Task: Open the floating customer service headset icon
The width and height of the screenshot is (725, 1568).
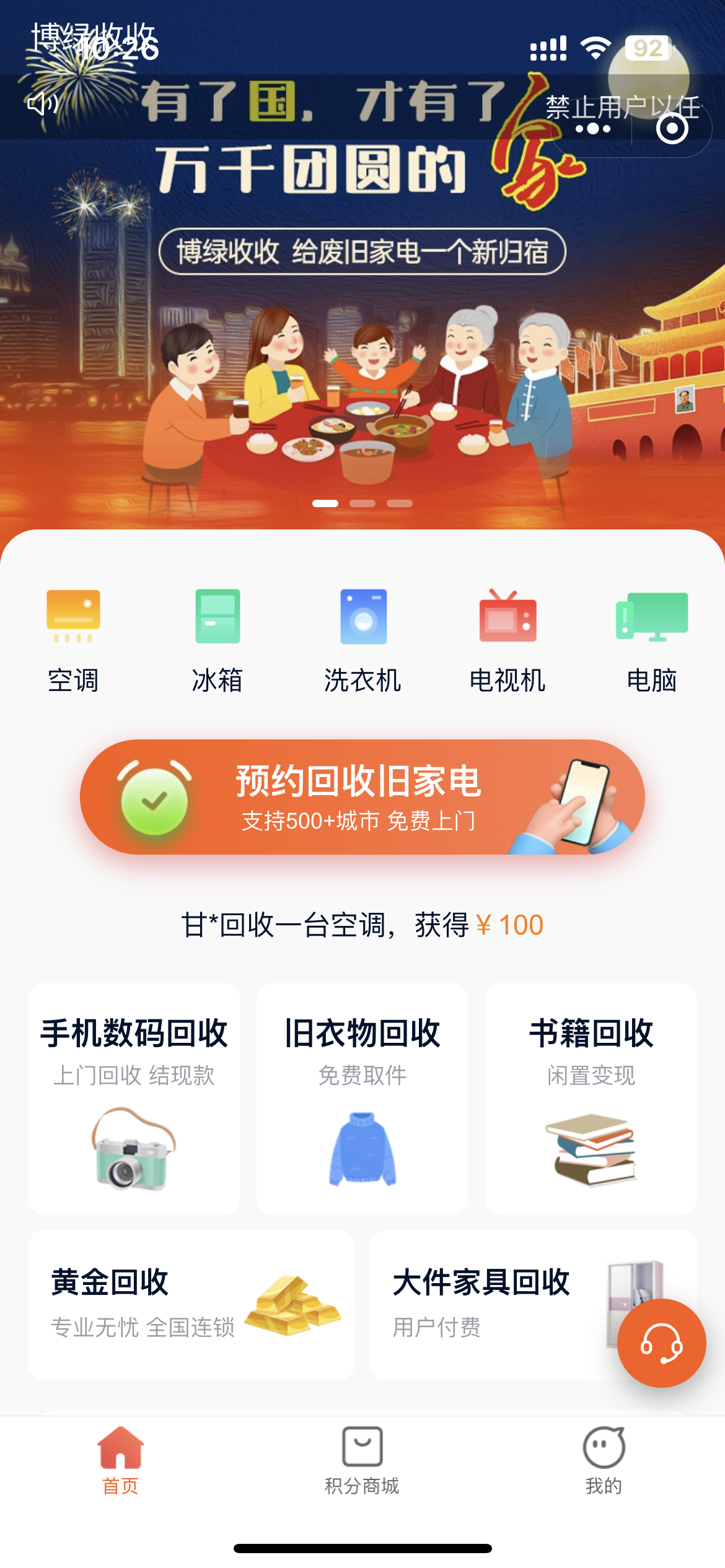Action: [x=661, y=1341]
